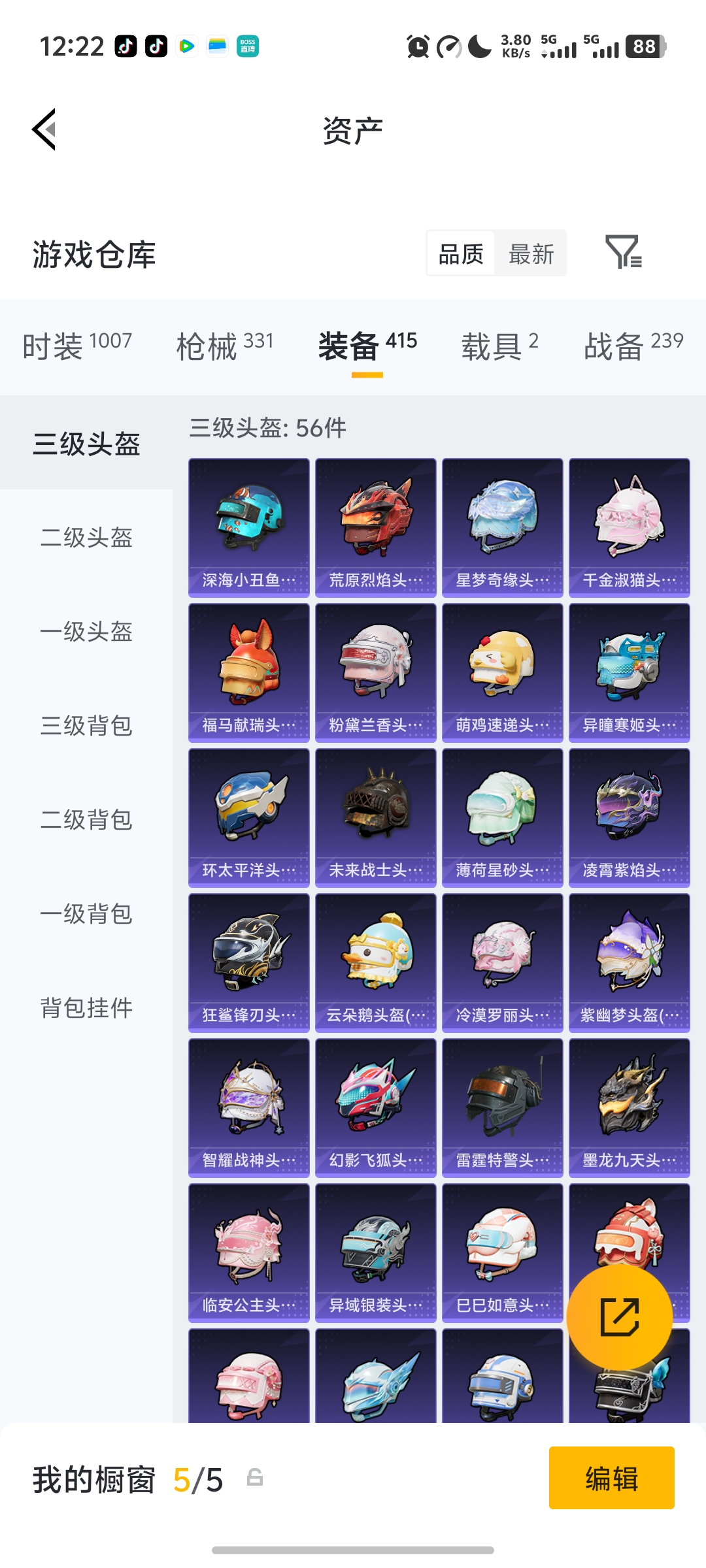Sort warehouse by 最新
Viewport: 706px width, 1568px height.
coord(531,253)
